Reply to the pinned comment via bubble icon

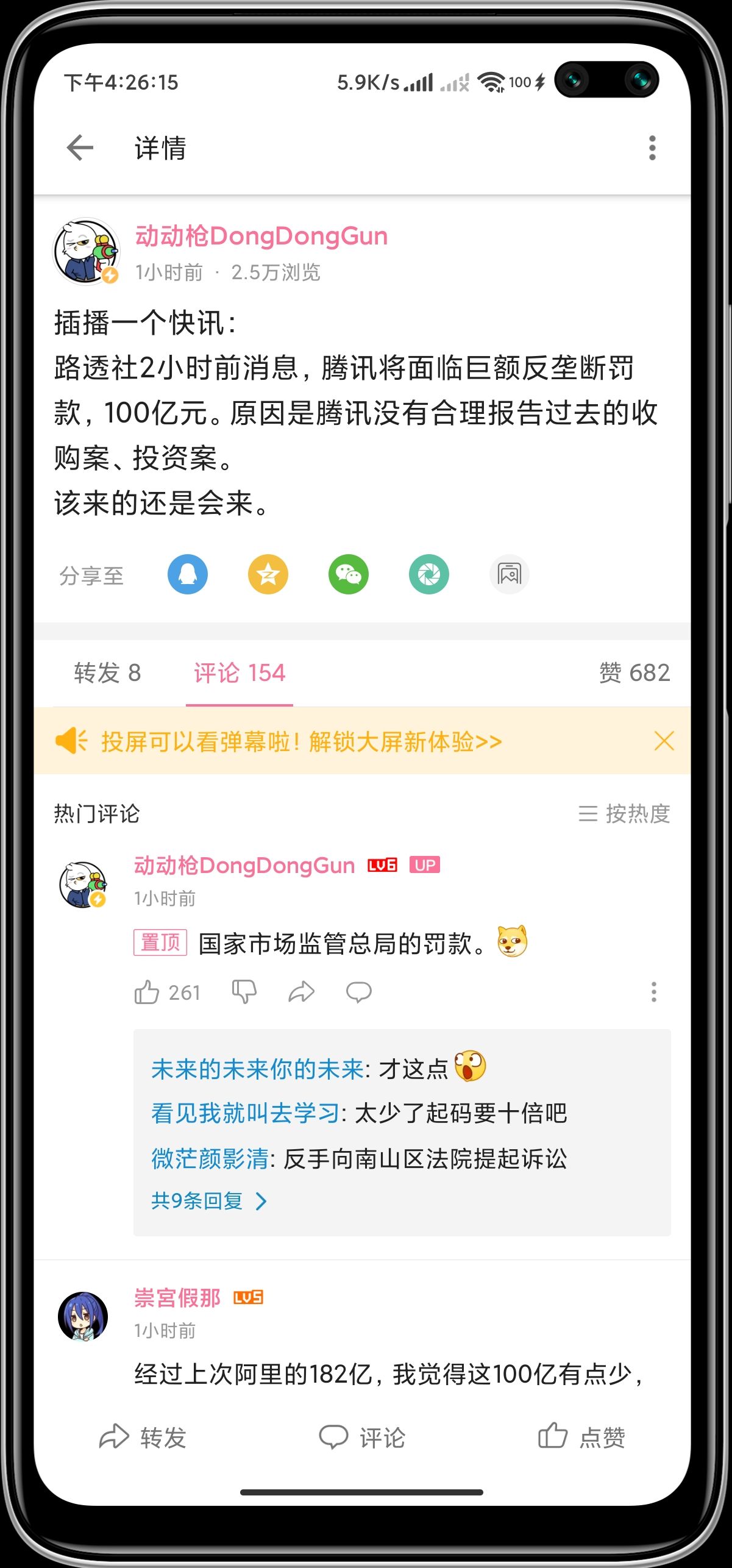[x=358, y=992]
